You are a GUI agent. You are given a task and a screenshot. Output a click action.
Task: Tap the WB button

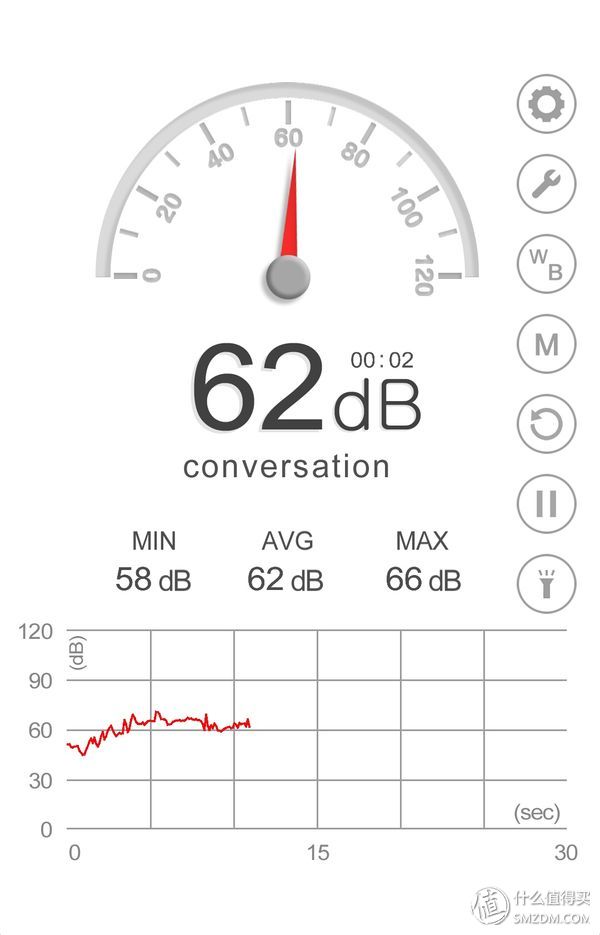tap(546, 265)
